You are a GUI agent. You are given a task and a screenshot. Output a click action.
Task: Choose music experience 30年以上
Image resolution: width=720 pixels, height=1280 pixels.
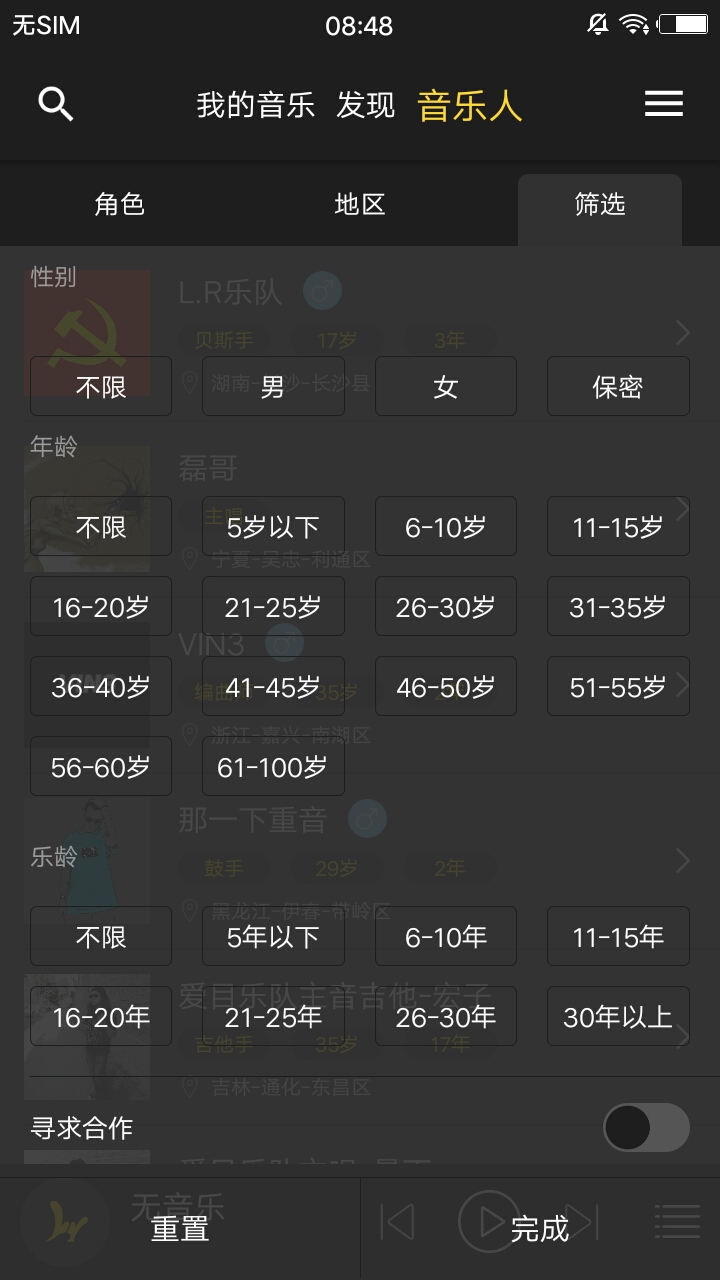pyautogui.click(x=618, y=1016)
